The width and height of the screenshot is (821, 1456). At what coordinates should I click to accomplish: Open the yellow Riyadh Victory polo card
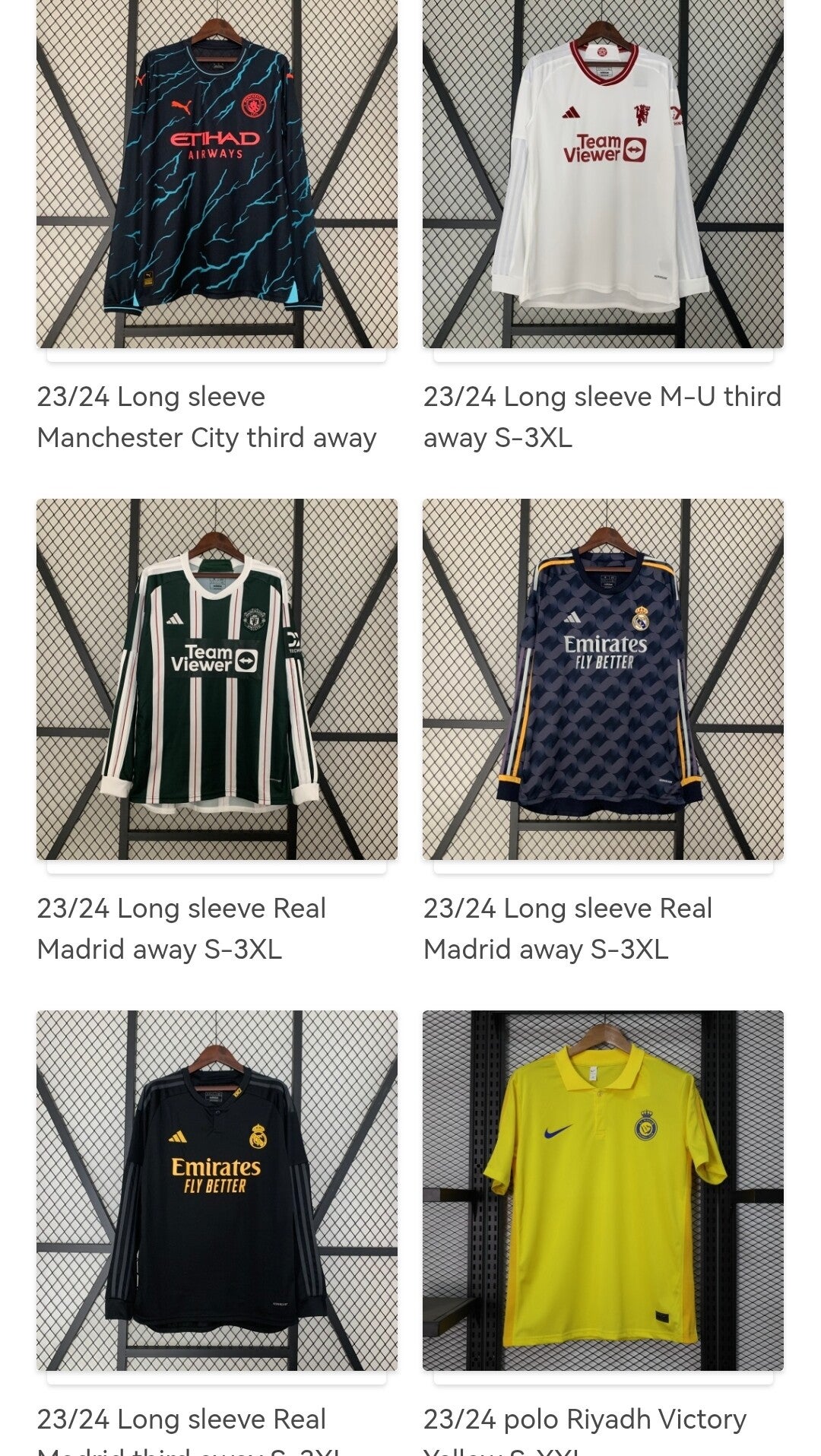[x=603, y=1190]
